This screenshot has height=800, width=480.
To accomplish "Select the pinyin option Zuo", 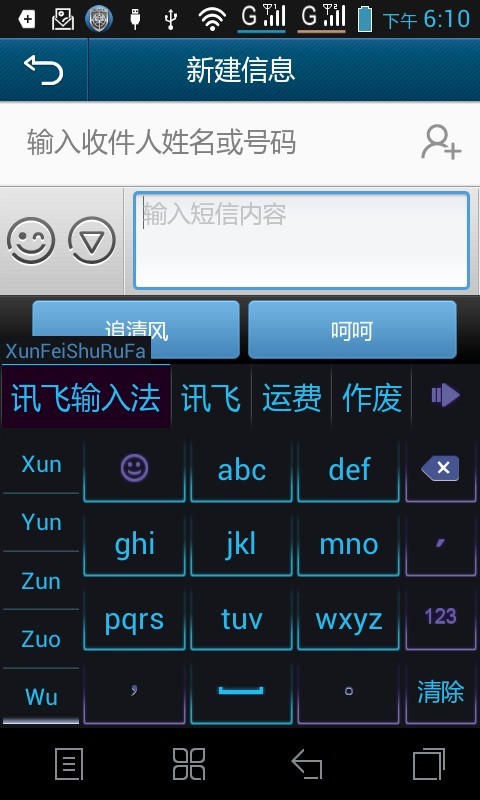I will (41, 639).
